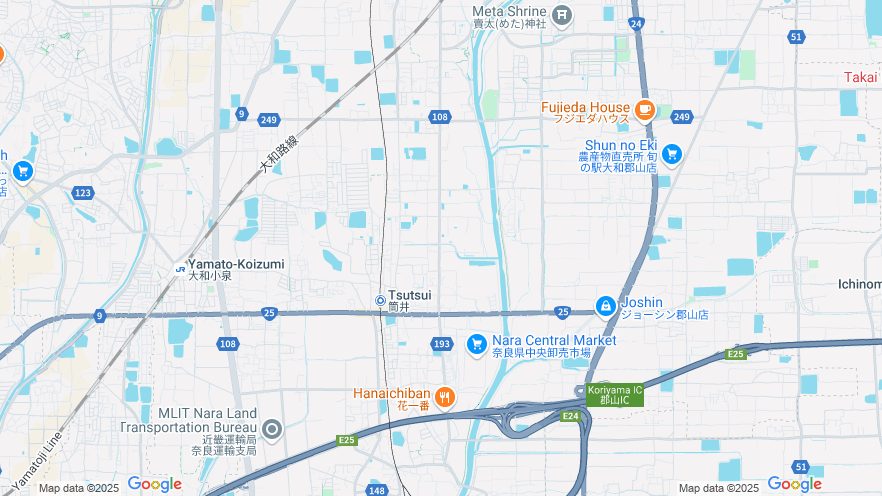Open the Meta Shrine place marker
Viewport: 882px width, 496px height.
pyautogui.click(x=562, y=14)
